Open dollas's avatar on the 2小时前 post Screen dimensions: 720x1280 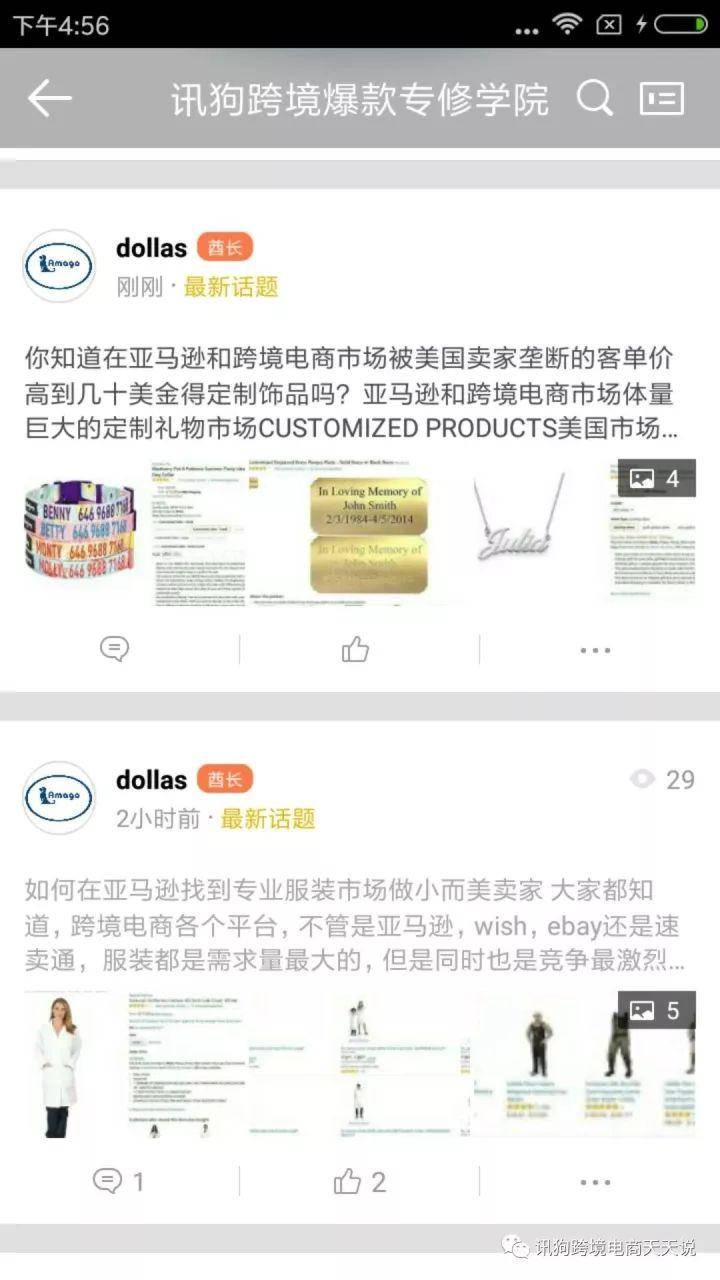coord(59,798)
